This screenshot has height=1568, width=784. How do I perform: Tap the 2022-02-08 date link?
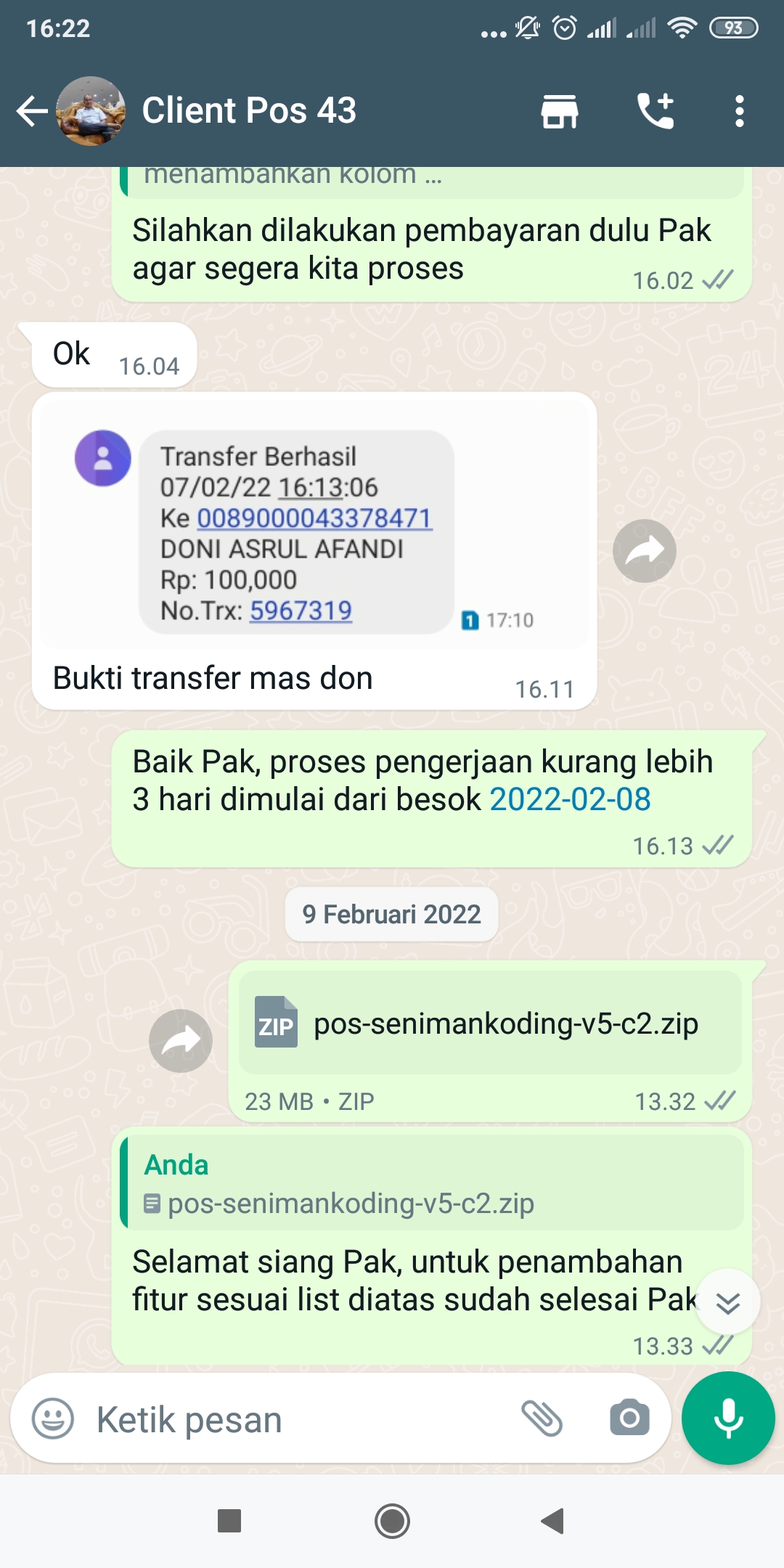click(x=570, y=799)
